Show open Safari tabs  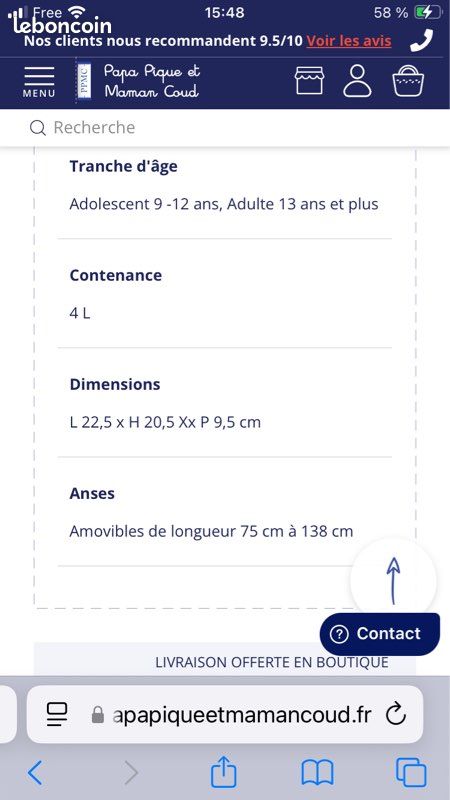coord(411,772)
